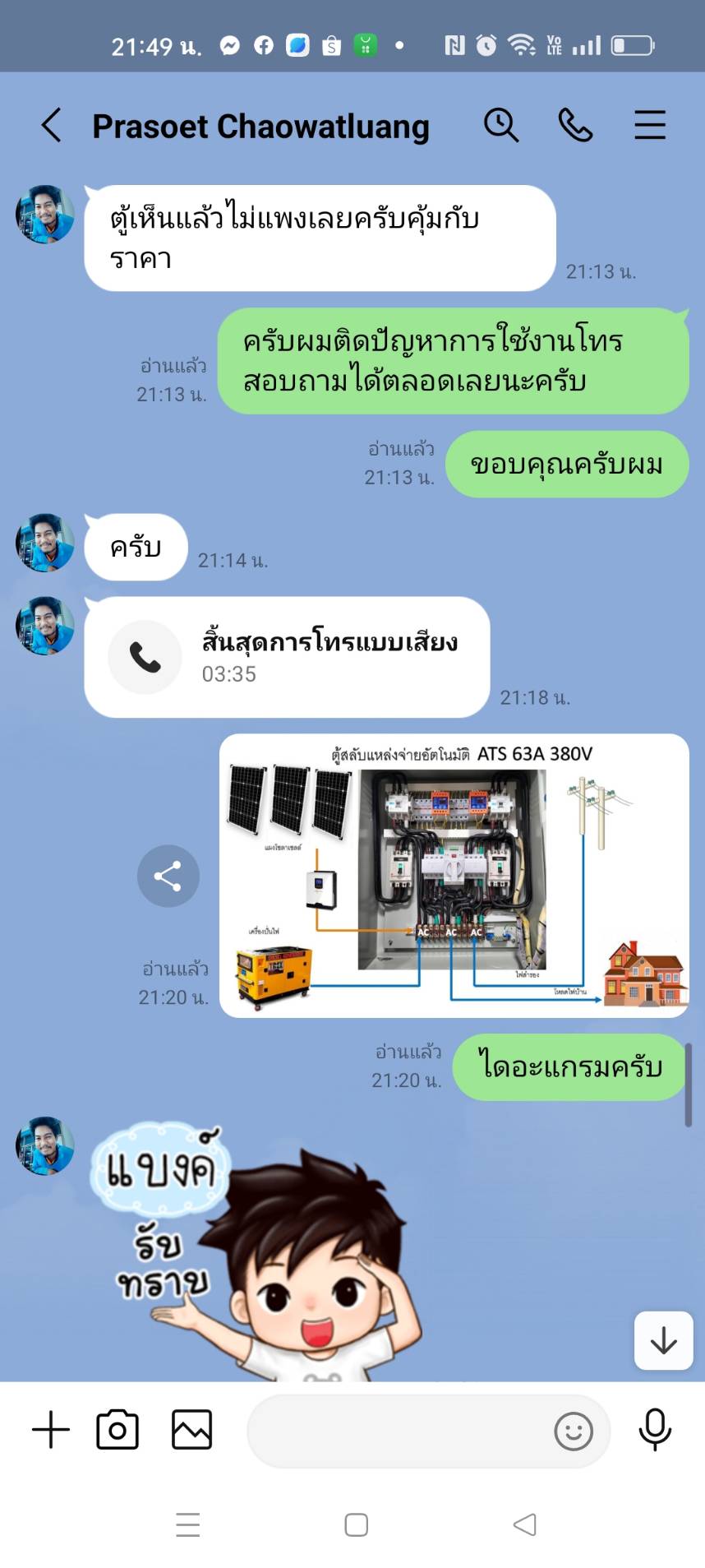Tap the system home button
705x1568 pixels.
356,1525
